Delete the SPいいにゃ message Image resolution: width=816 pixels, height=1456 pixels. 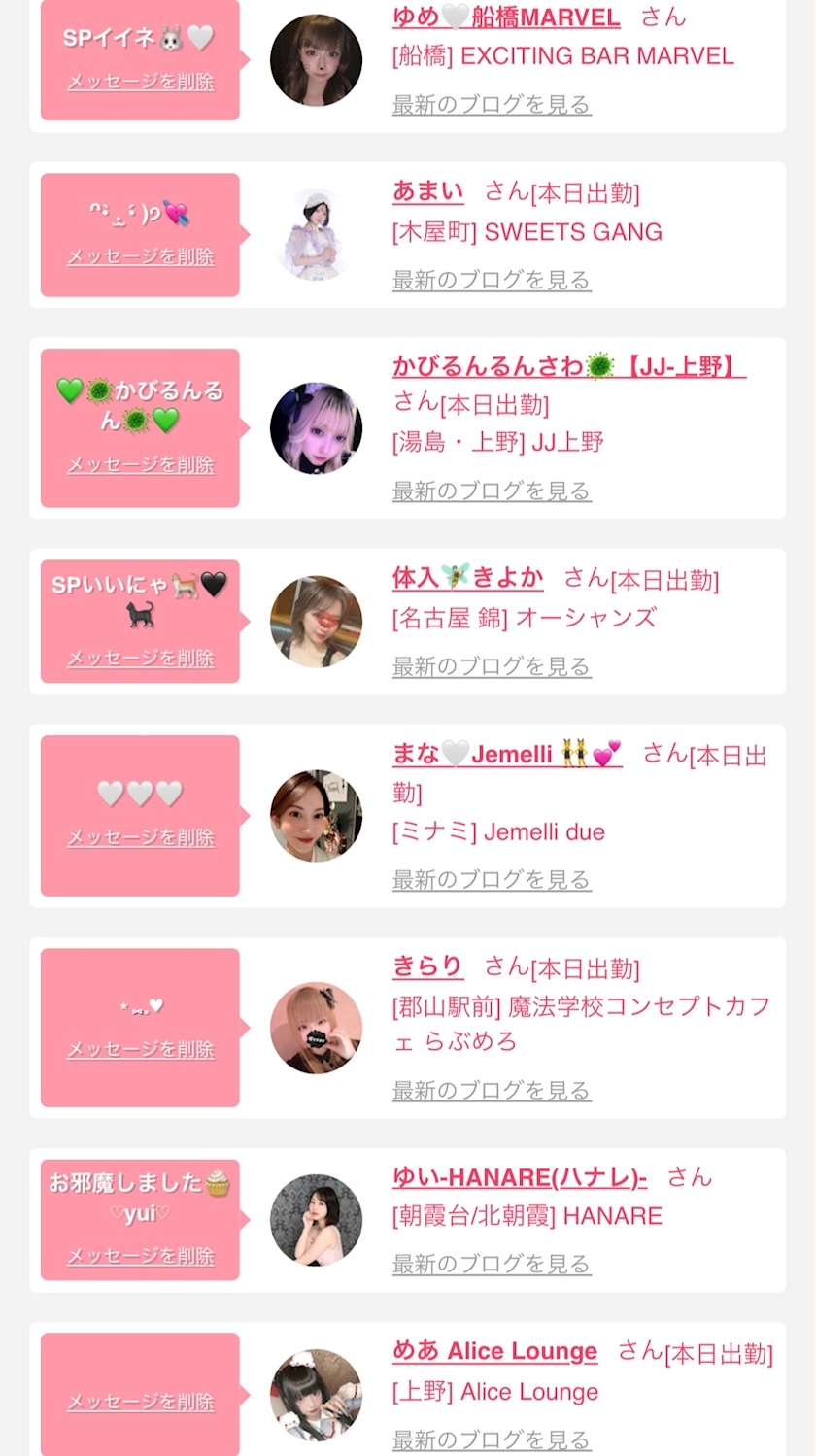(140, 659)
